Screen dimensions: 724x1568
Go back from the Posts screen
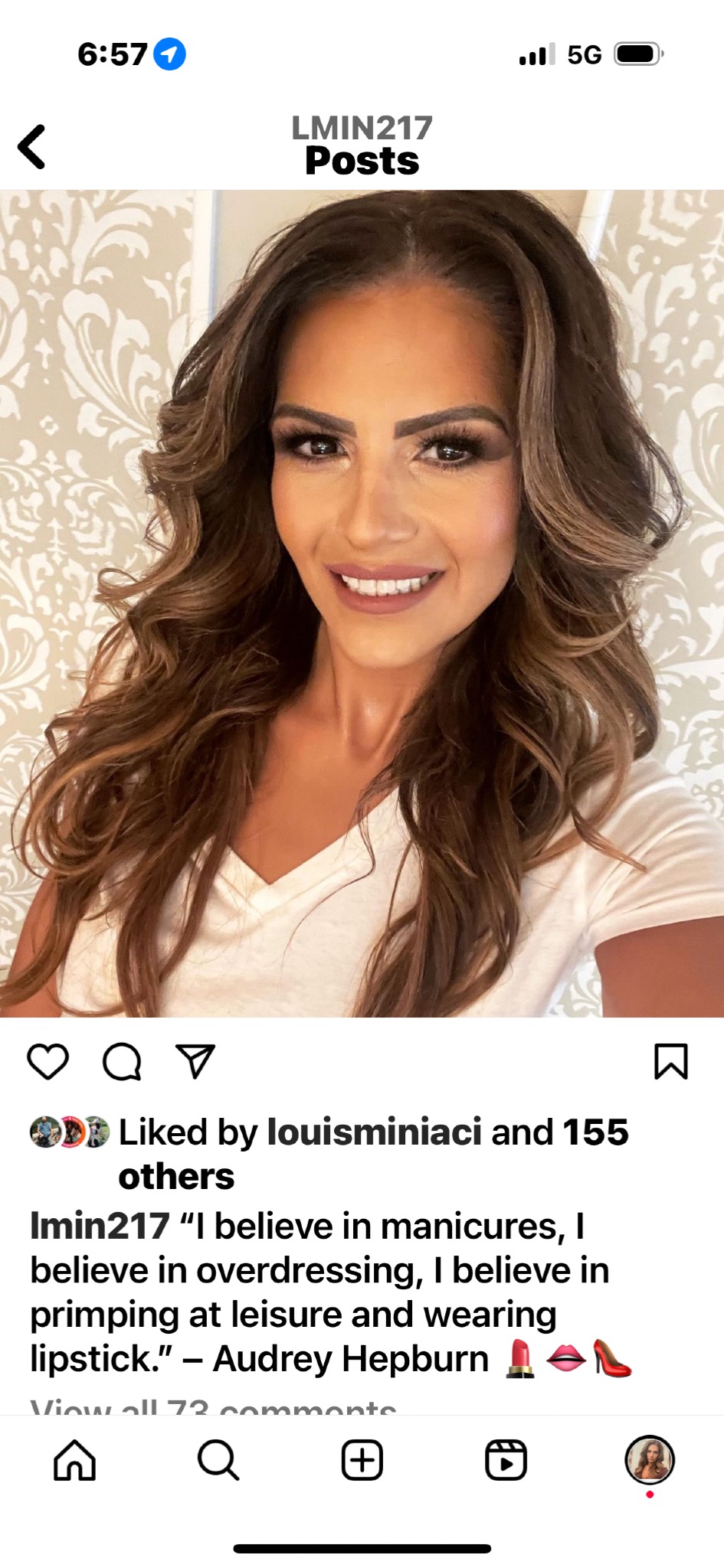32,146
